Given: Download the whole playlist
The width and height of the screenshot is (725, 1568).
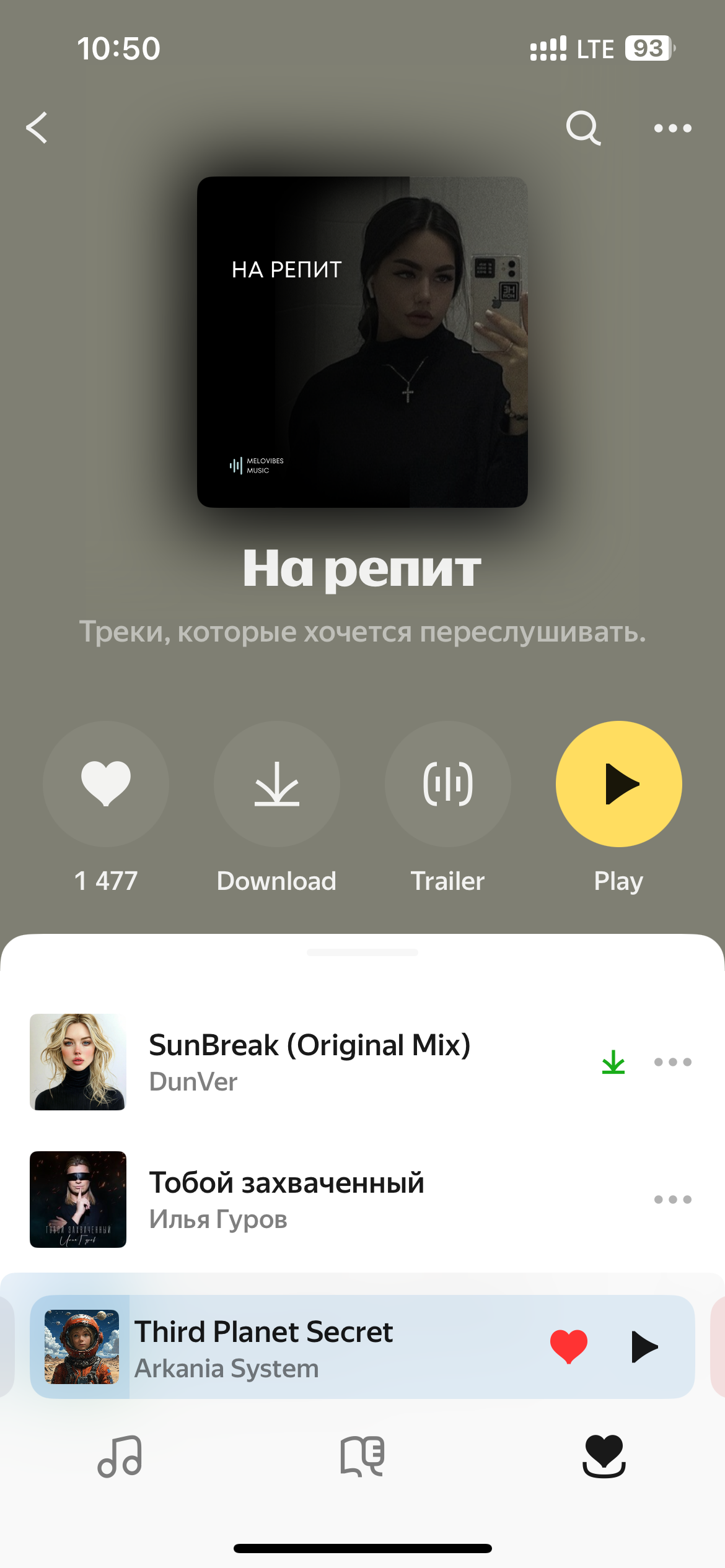Looking at the screenshot, I should (276, 784).
